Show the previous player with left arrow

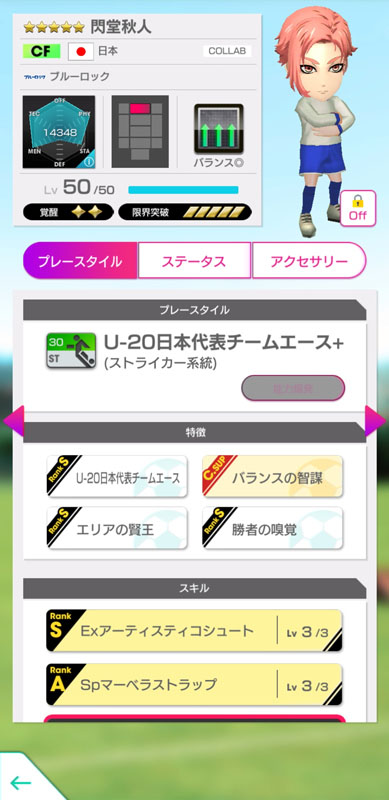[x=13, y=421]
